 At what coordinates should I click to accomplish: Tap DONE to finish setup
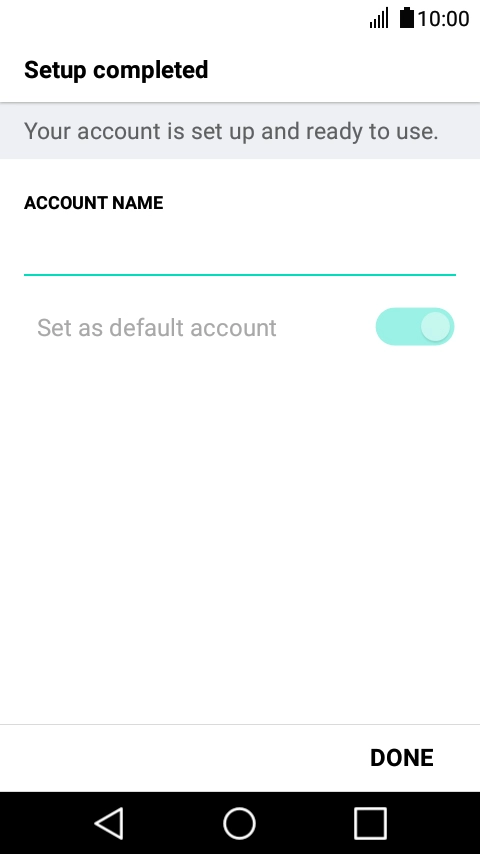click(x=402, y=758)
